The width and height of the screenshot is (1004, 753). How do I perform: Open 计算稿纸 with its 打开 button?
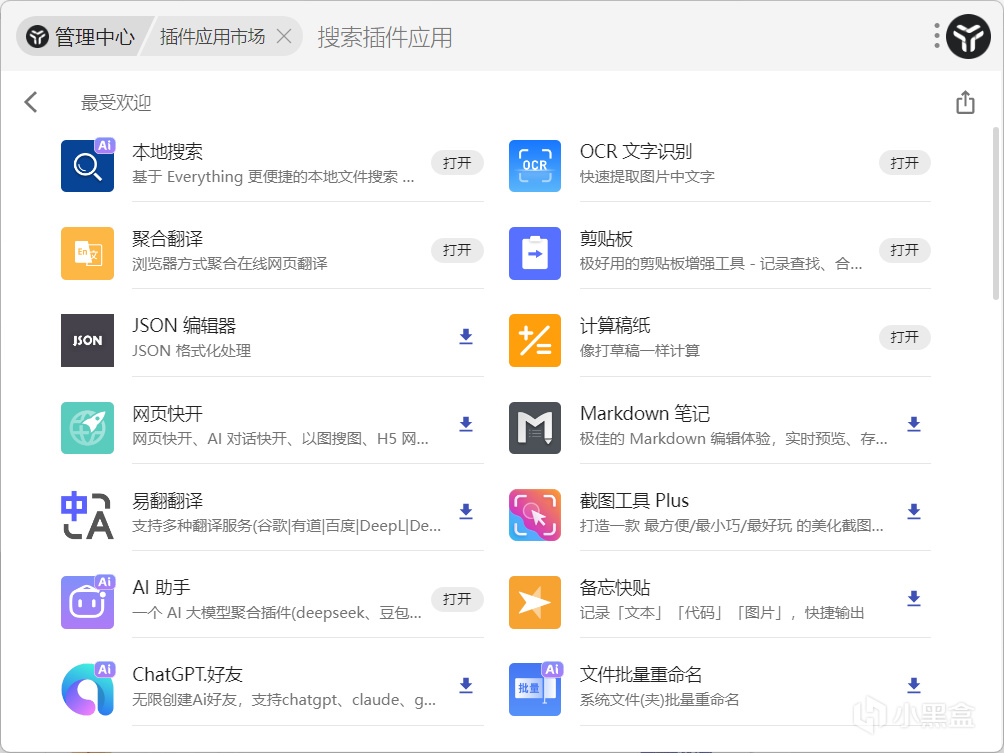[x=904, y=337]
